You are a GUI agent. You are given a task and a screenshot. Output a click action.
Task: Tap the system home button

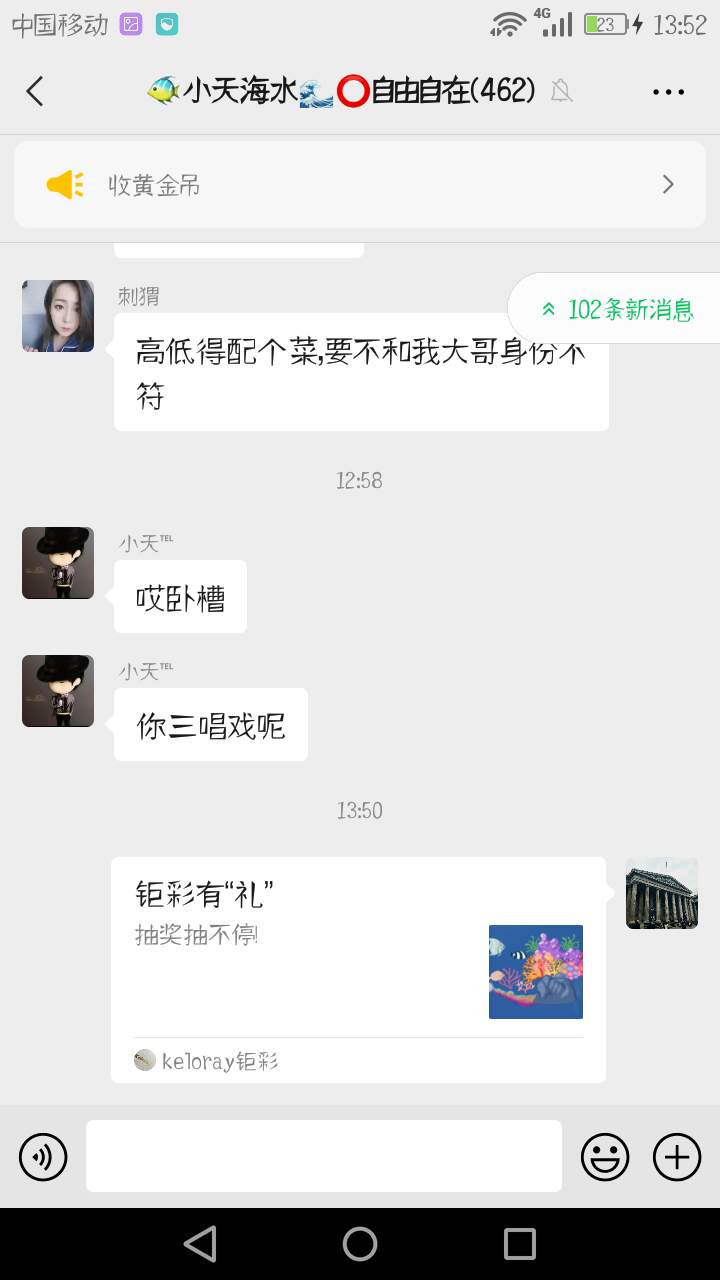360,1244
